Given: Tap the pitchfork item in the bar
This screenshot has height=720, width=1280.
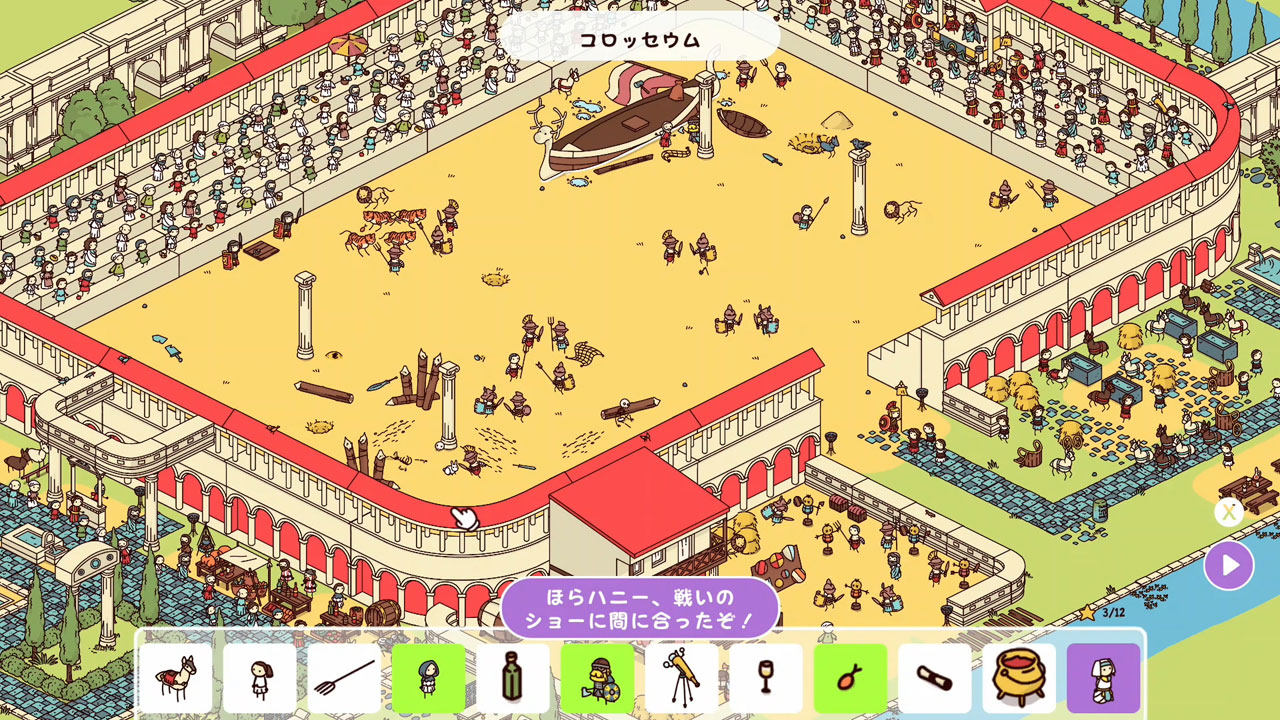Looking at the screenshot, I should coord(344,678).
